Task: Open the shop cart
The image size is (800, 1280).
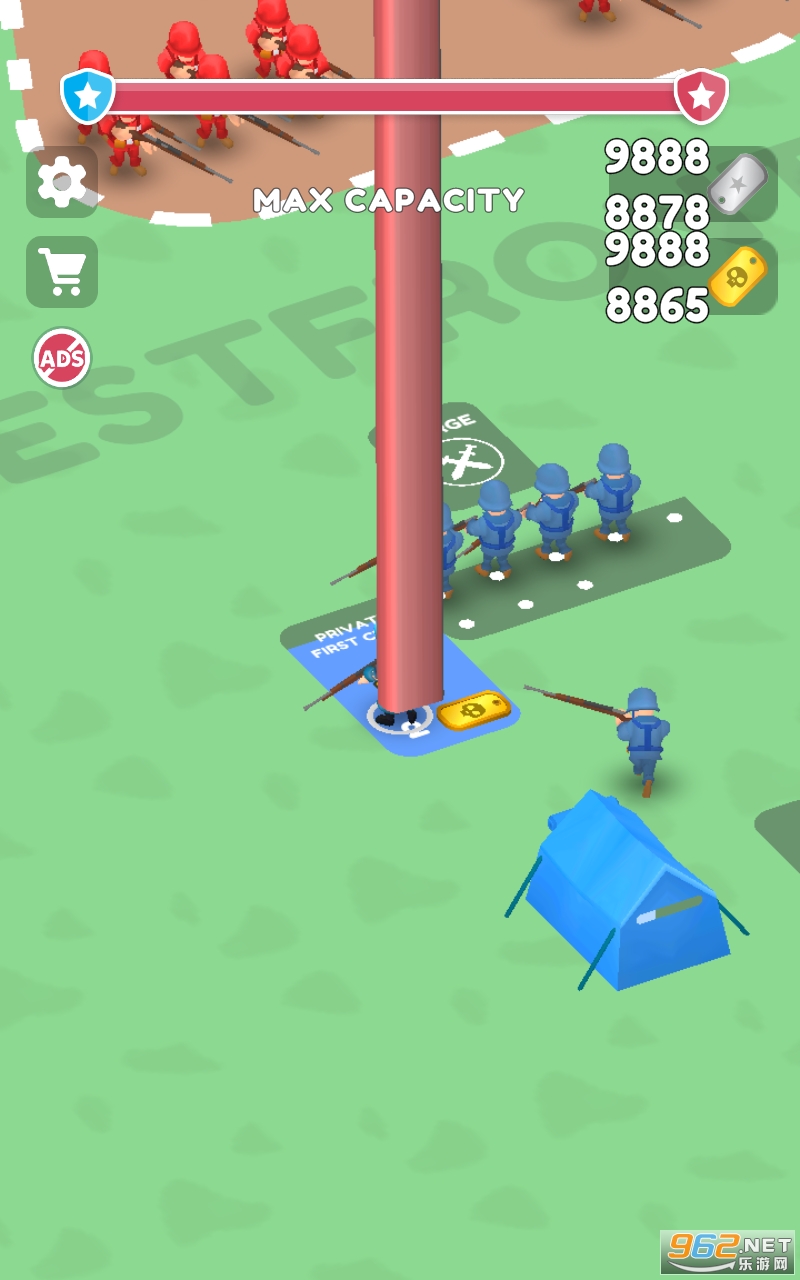Action: point(62,271)
